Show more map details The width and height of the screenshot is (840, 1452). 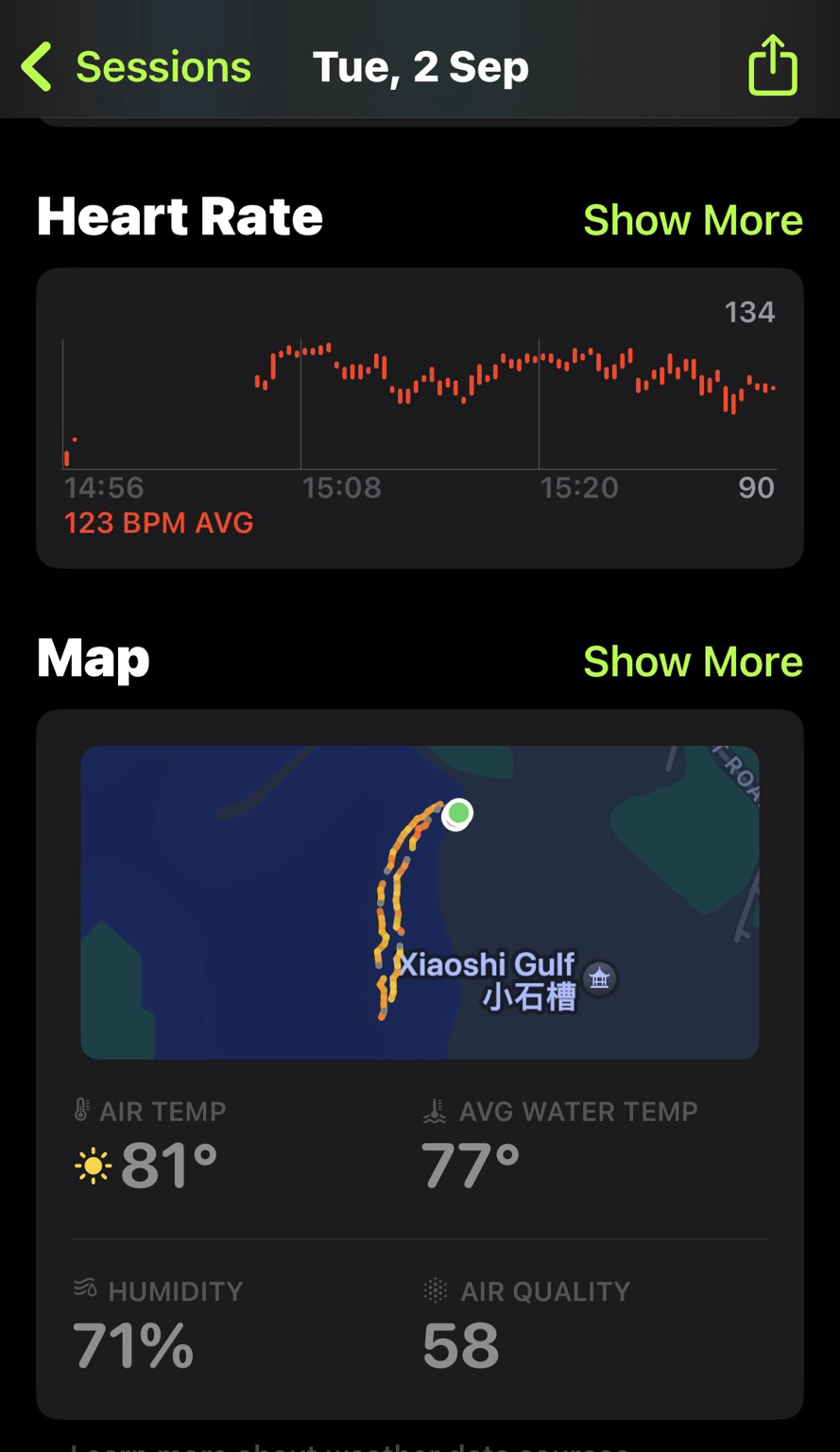coord(693,662)
